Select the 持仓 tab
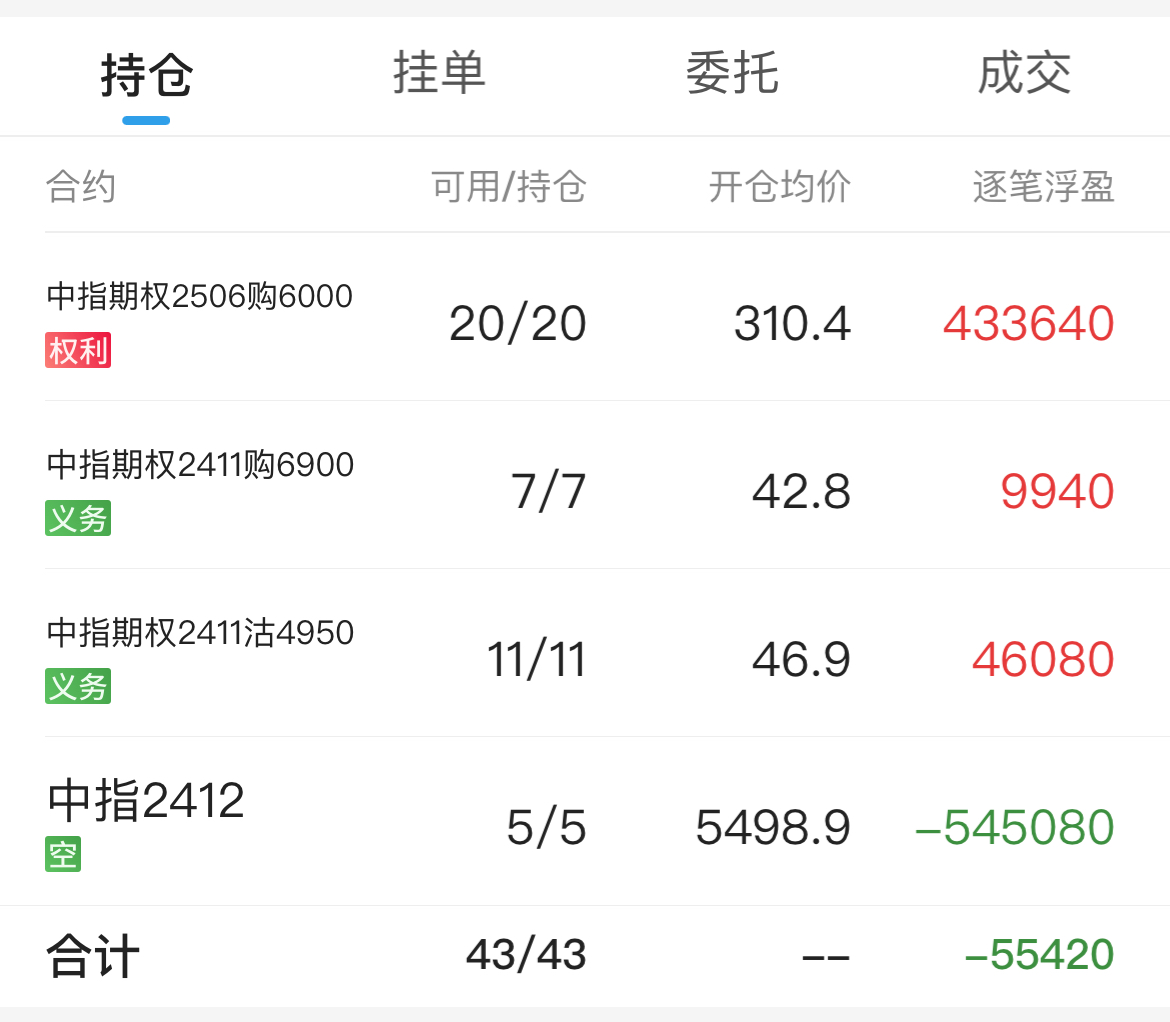The image size is (1170, 1022). [146, 75]
